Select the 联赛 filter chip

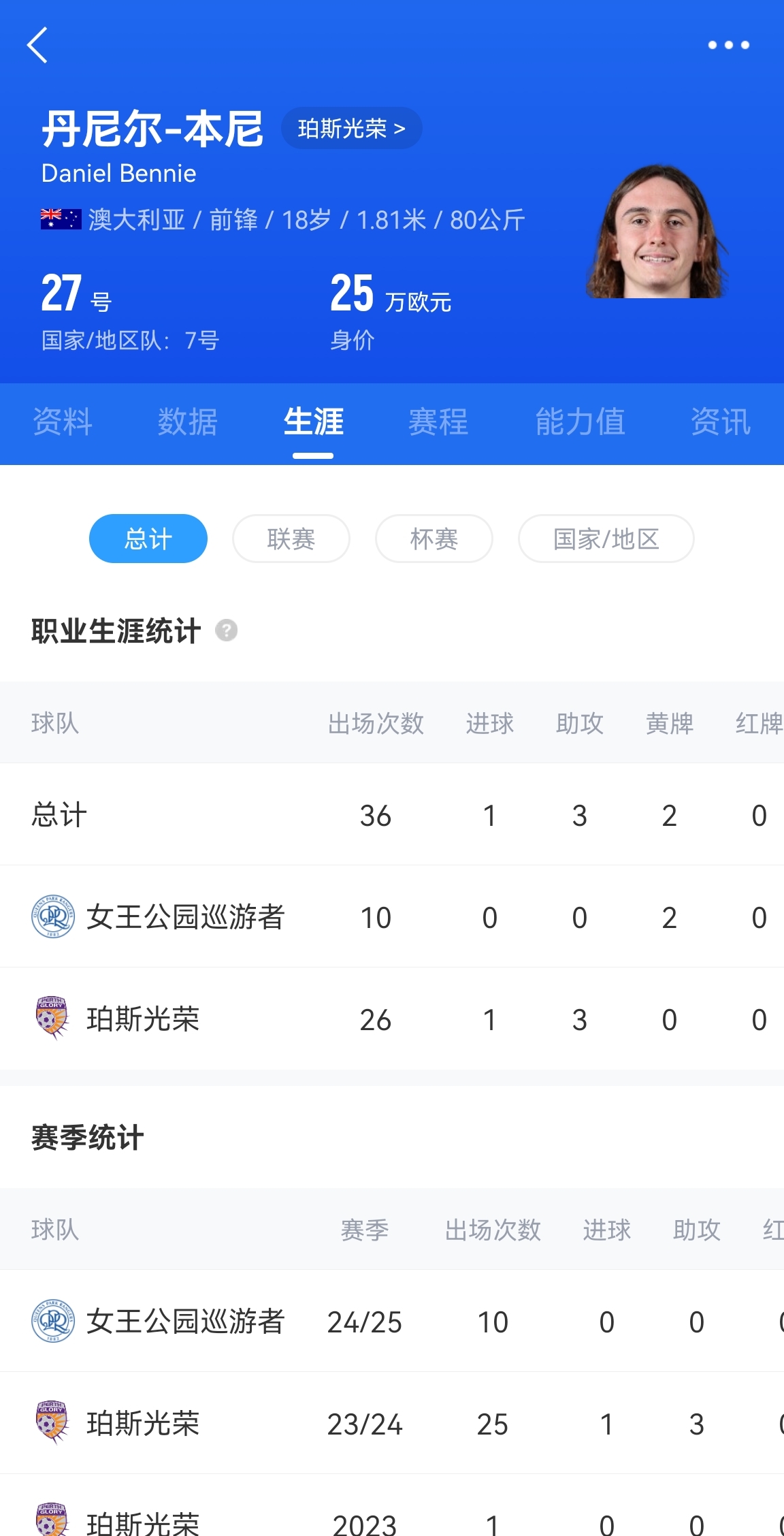291,539
